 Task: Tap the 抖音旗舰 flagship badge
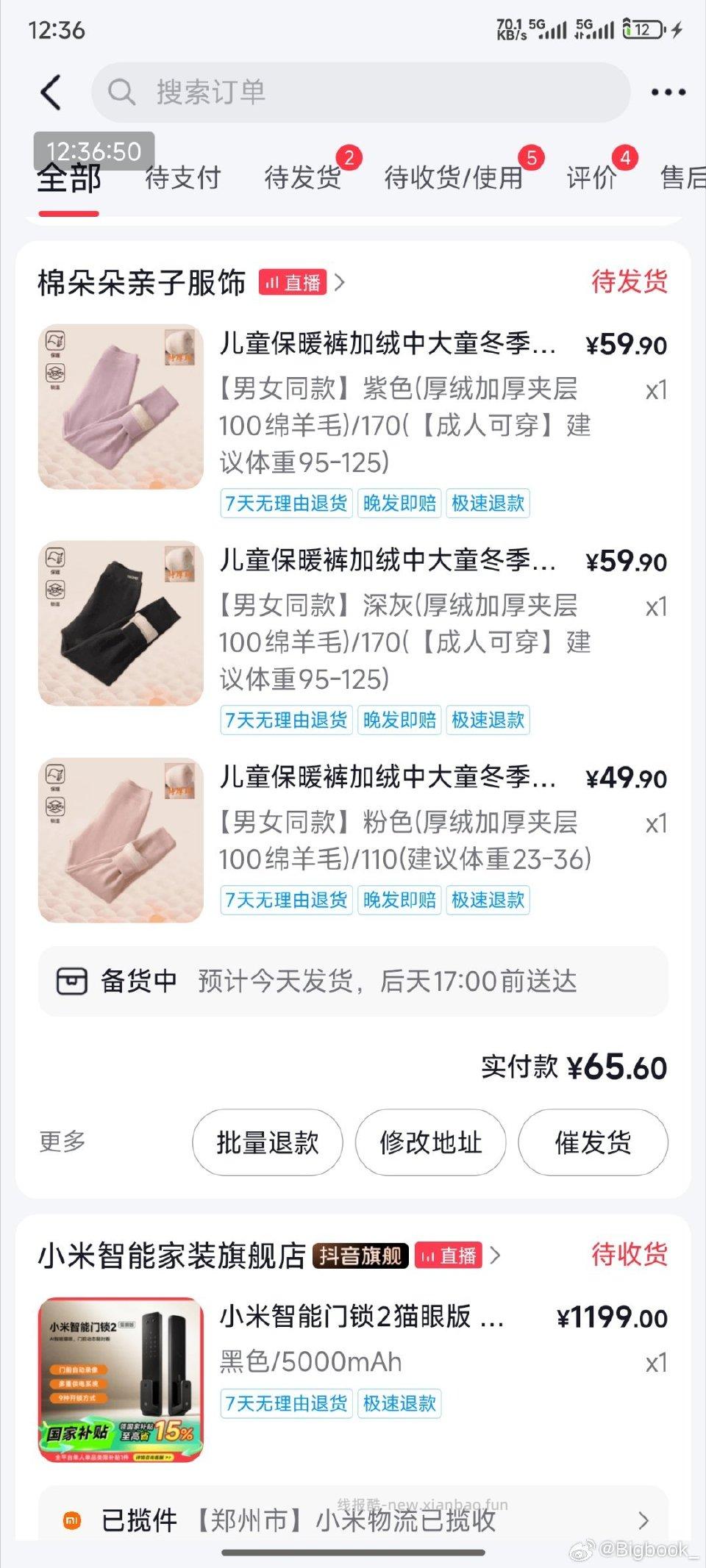tap(359, 1256)
